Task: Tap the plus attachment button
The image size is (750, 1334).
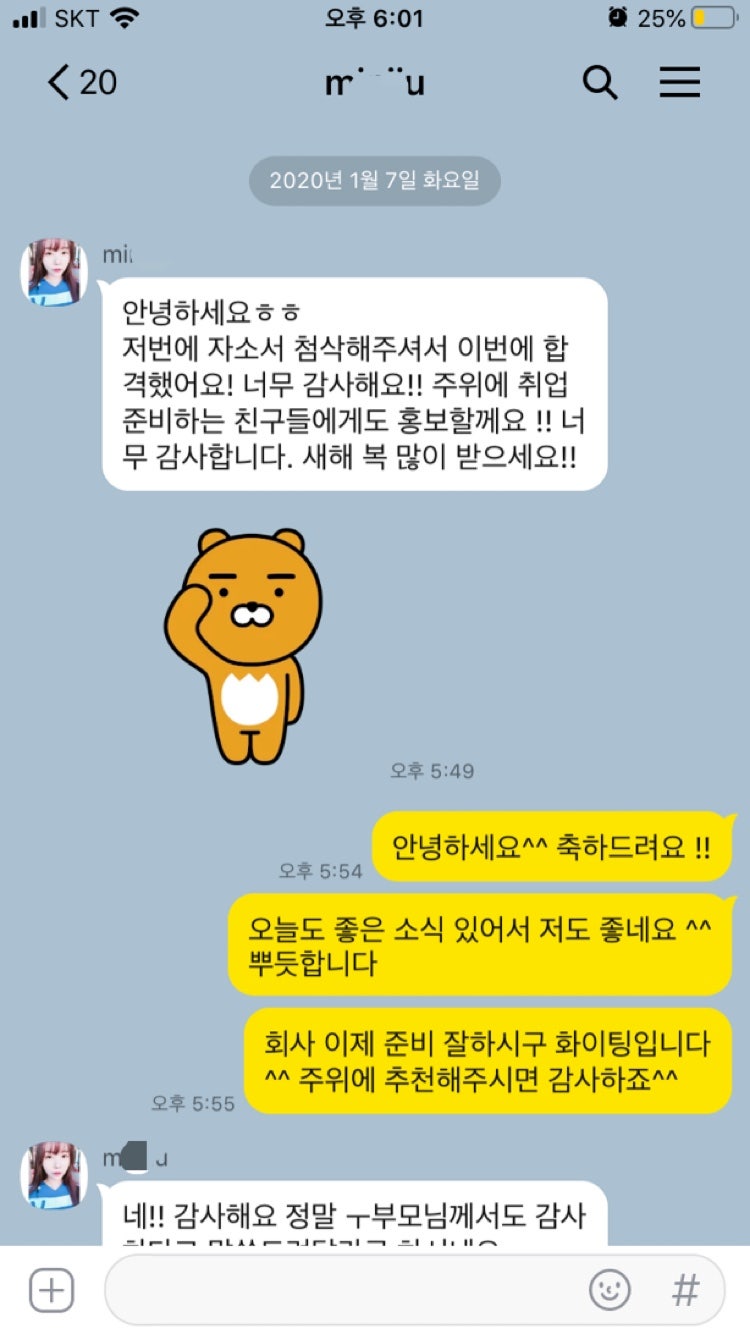Action: pyautogui.click(x=51, y=1290)
